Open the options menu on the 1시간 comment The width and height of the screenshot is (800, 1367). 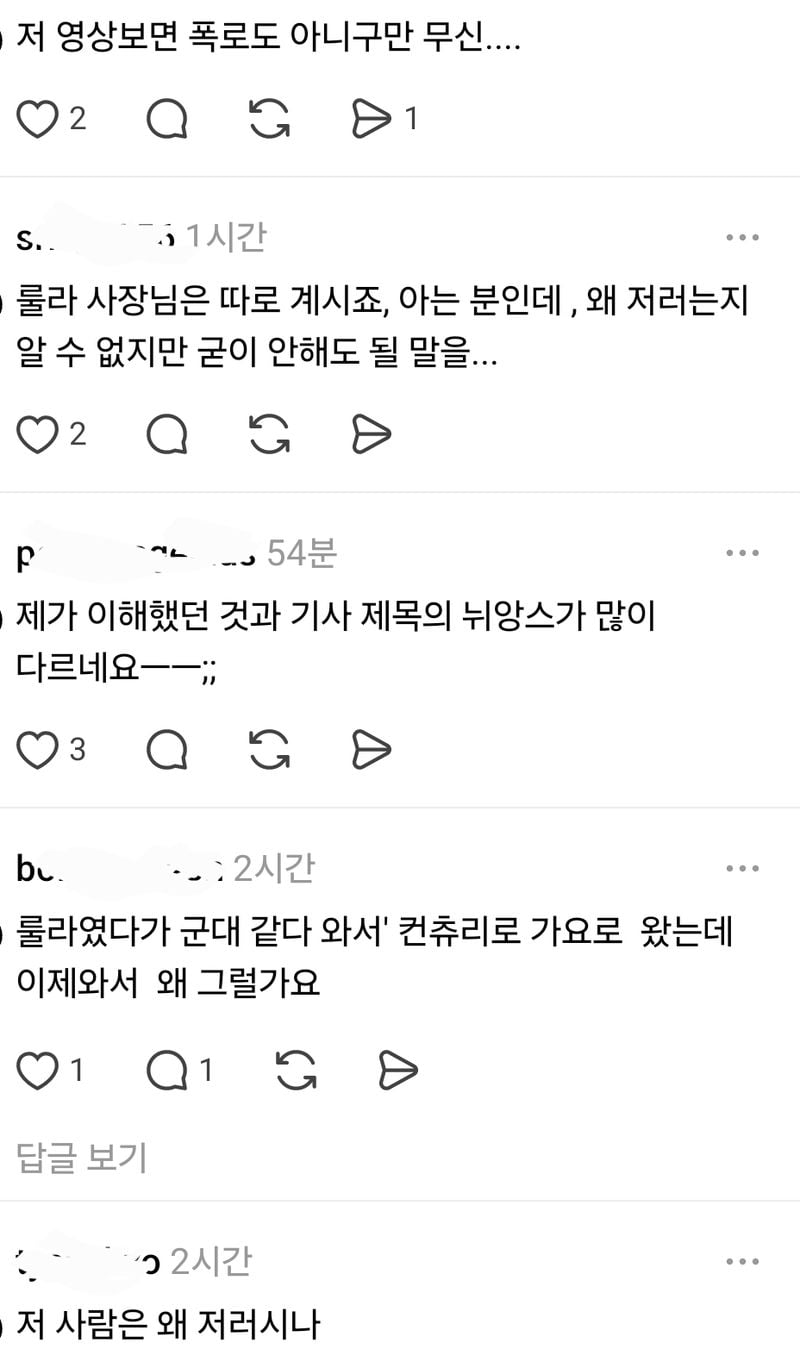[742, 238]
